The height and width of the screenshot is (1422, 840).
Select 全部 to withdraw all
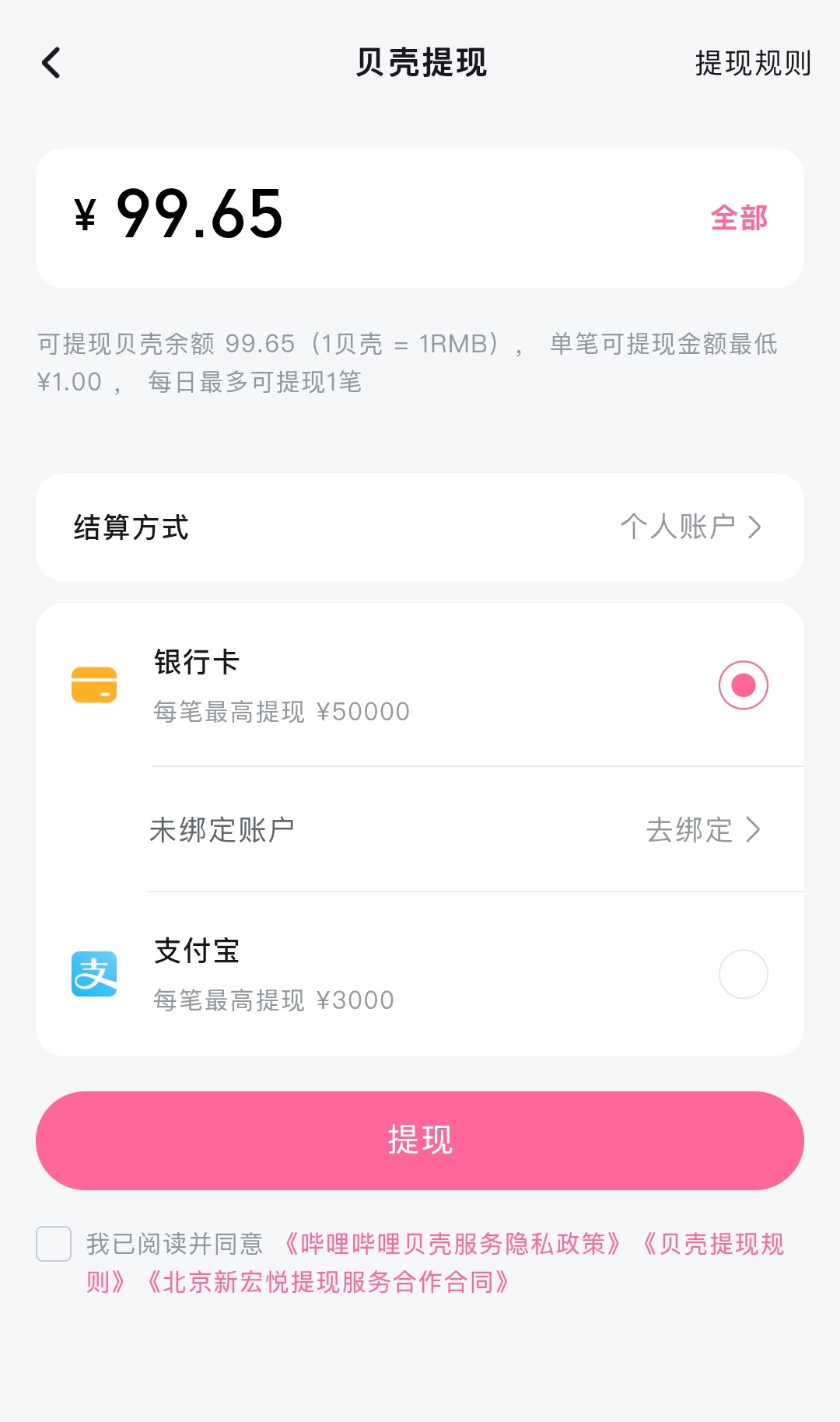[738, 218]
